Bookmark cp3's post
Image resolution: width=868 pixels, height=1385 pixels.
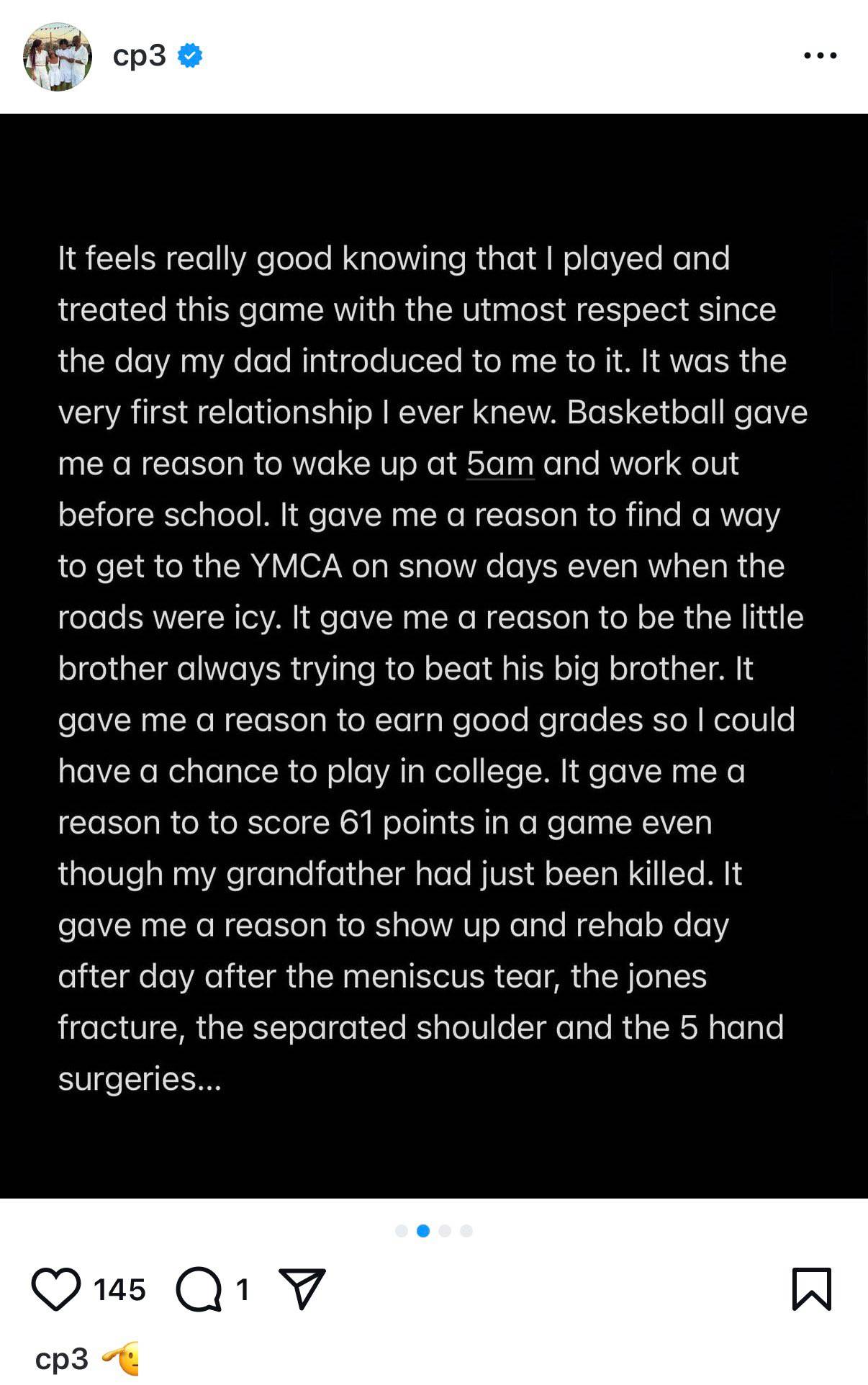(811, 1289)
